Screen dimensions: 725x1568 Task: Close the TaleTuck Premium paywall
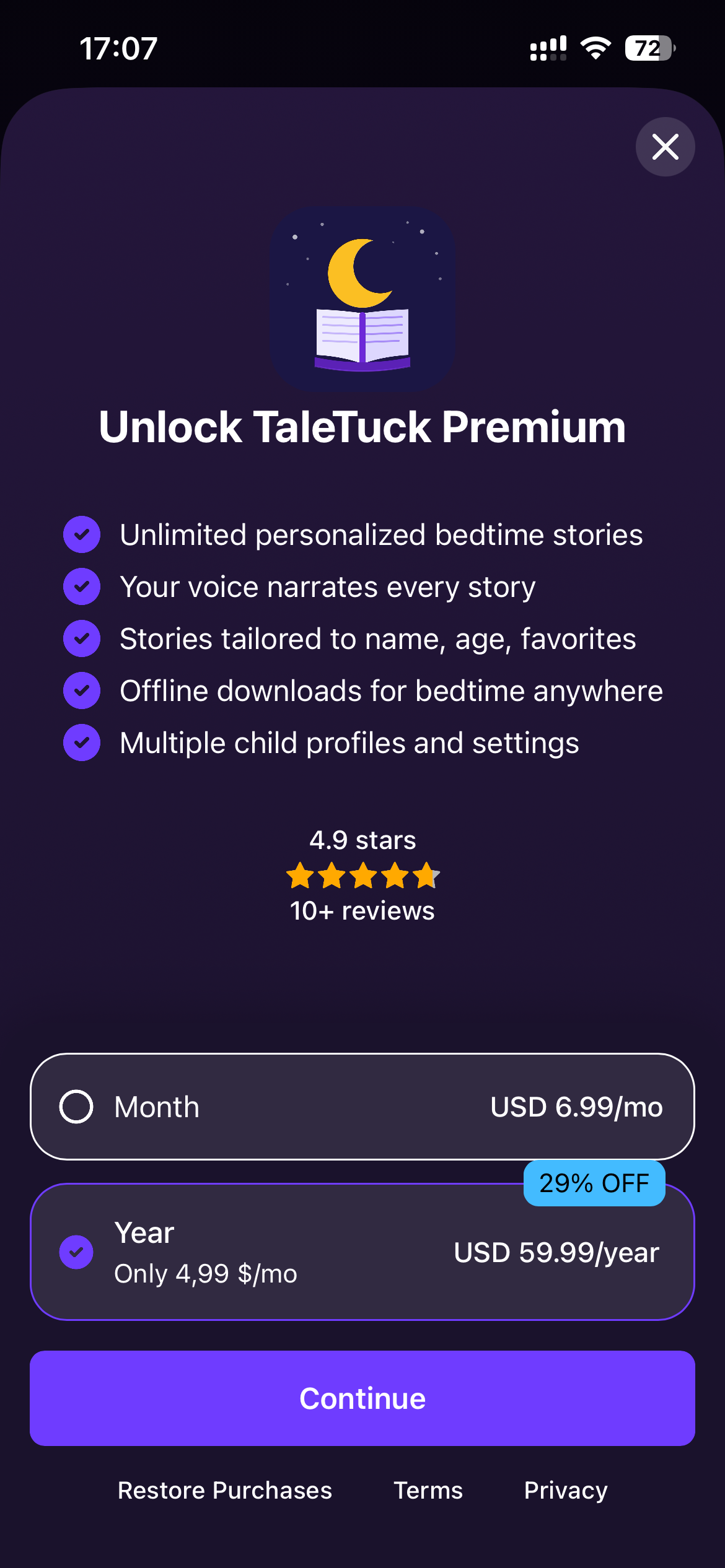click(665, 147)
